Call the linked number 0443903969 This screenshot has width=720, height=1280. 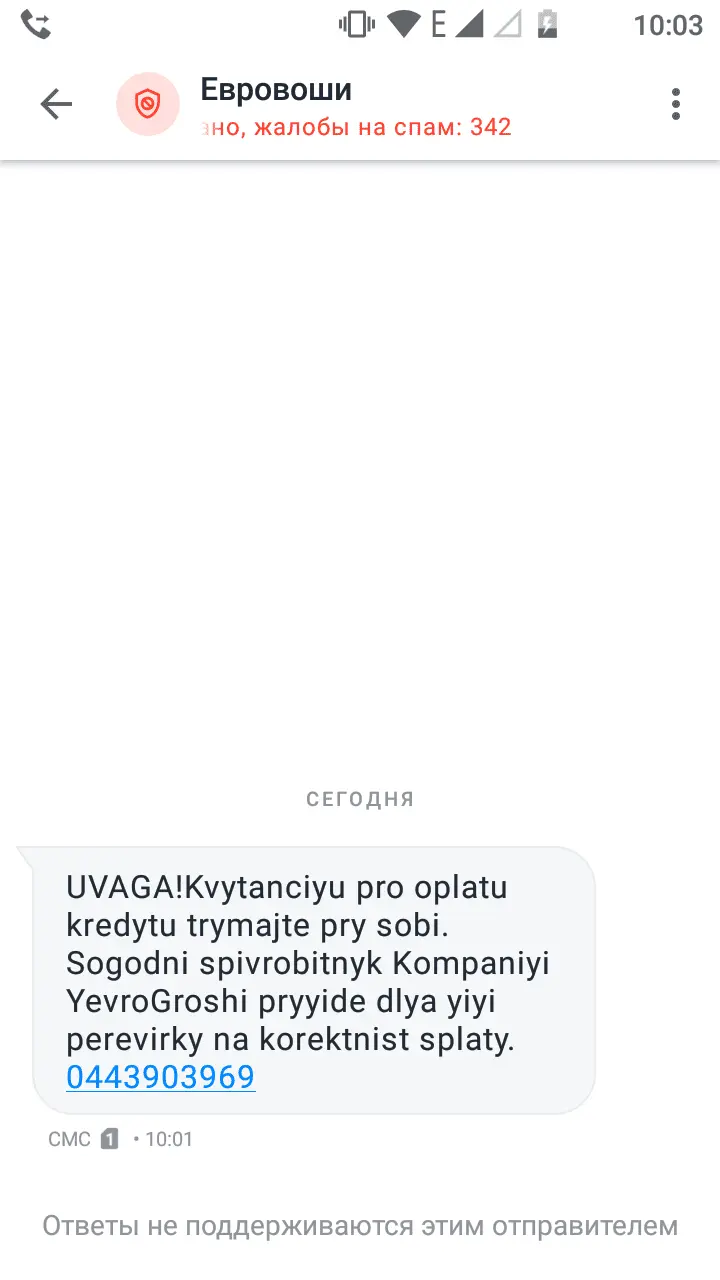click(x=161, y=1077)
